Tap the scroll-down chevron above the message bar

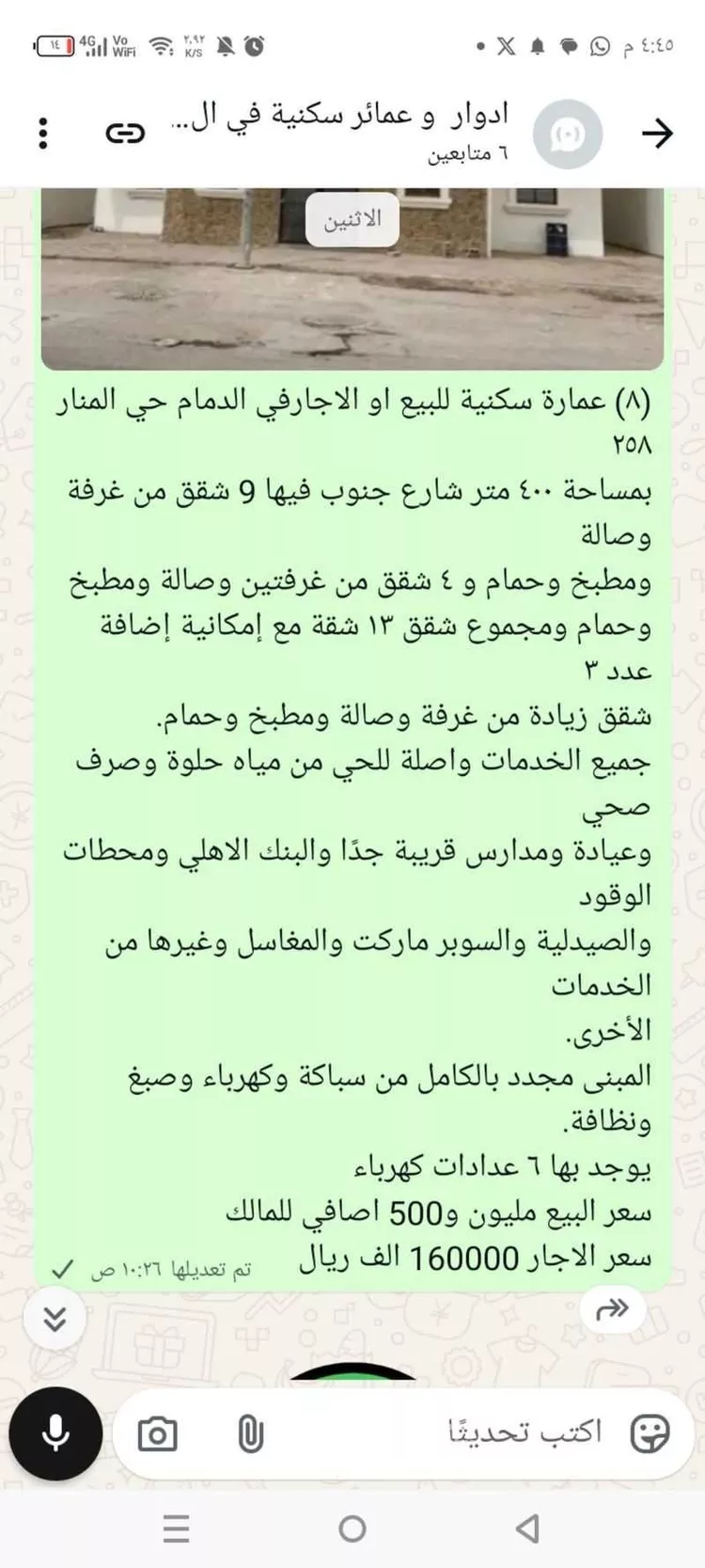55,1317
